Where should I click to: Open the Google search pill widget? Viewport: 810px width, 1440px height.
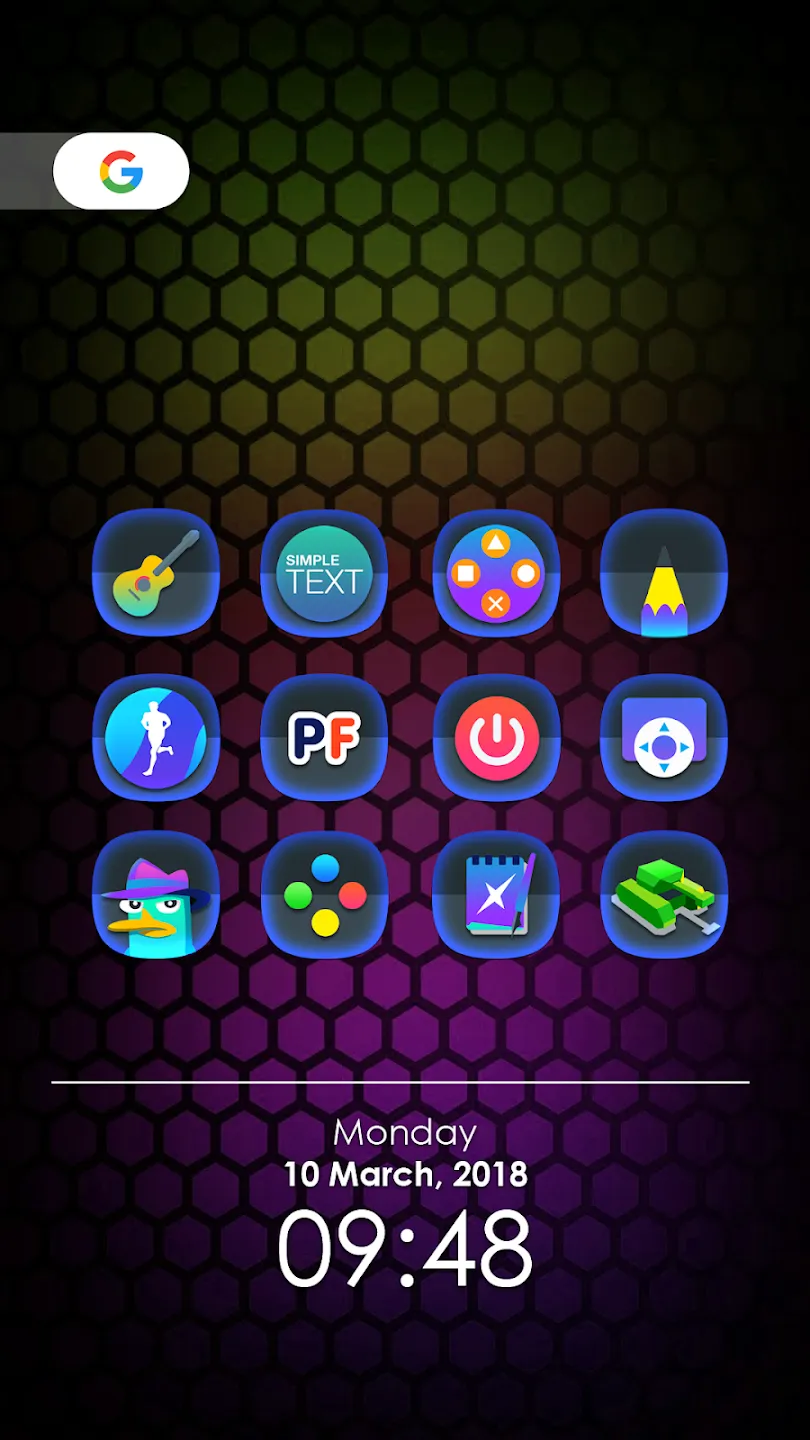[121, 171]
